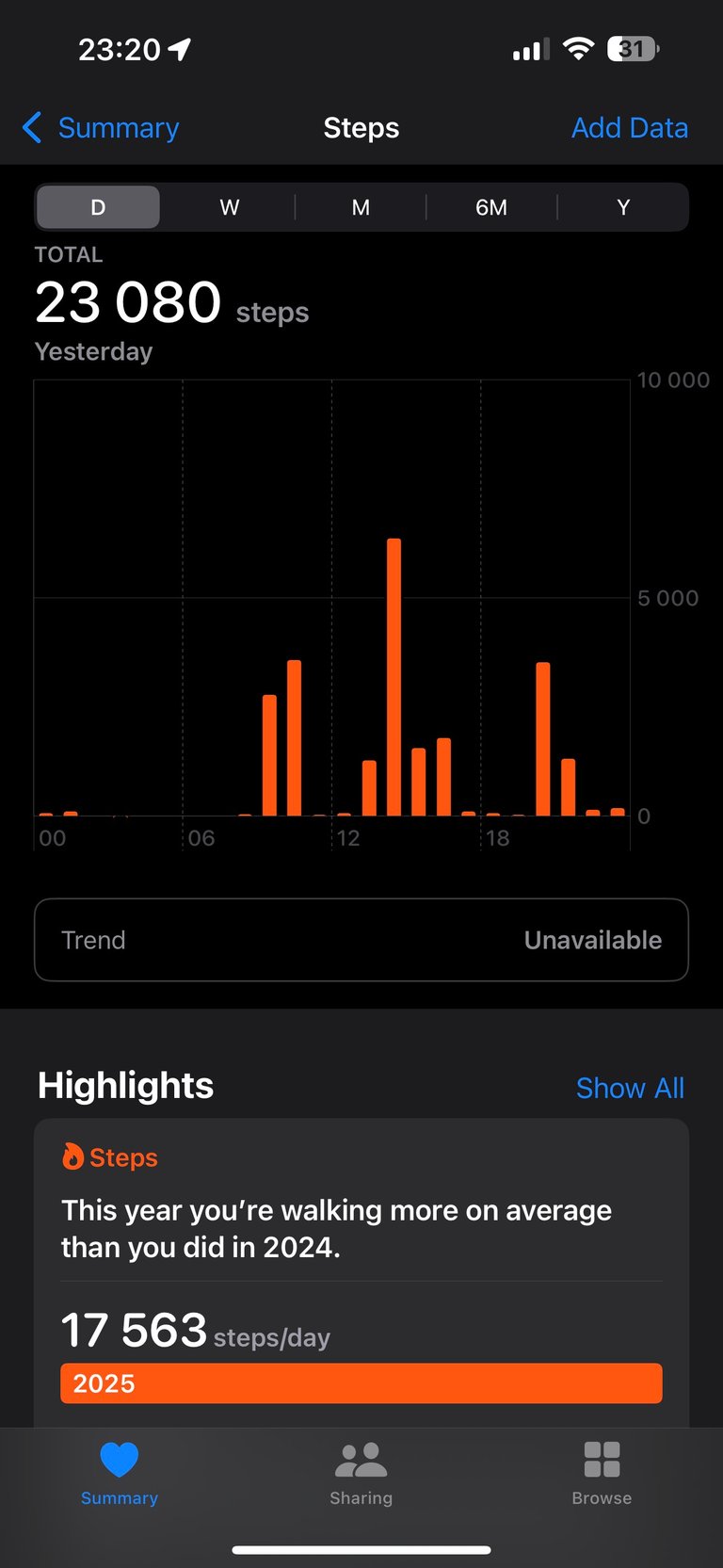The image size is (723, 1568).
Task: Tap Add Data
Action: 629,128
